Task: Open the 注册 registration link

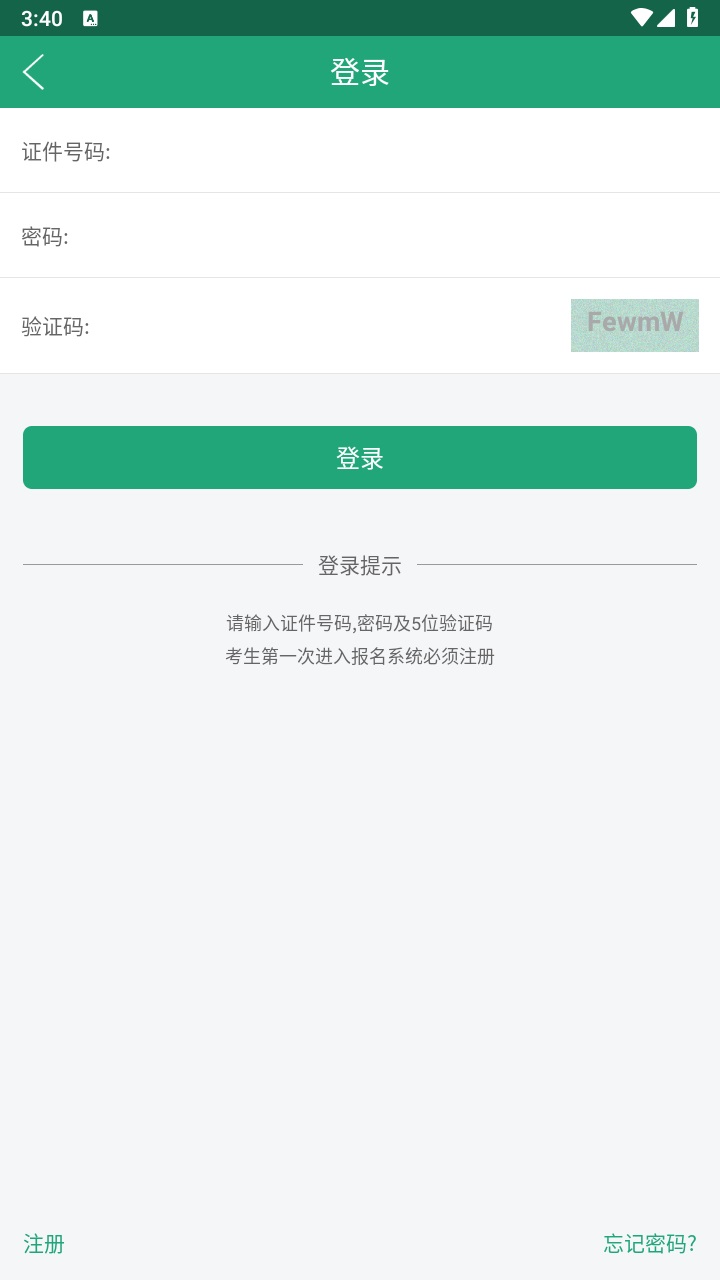Action: [x=44, y=1243]
